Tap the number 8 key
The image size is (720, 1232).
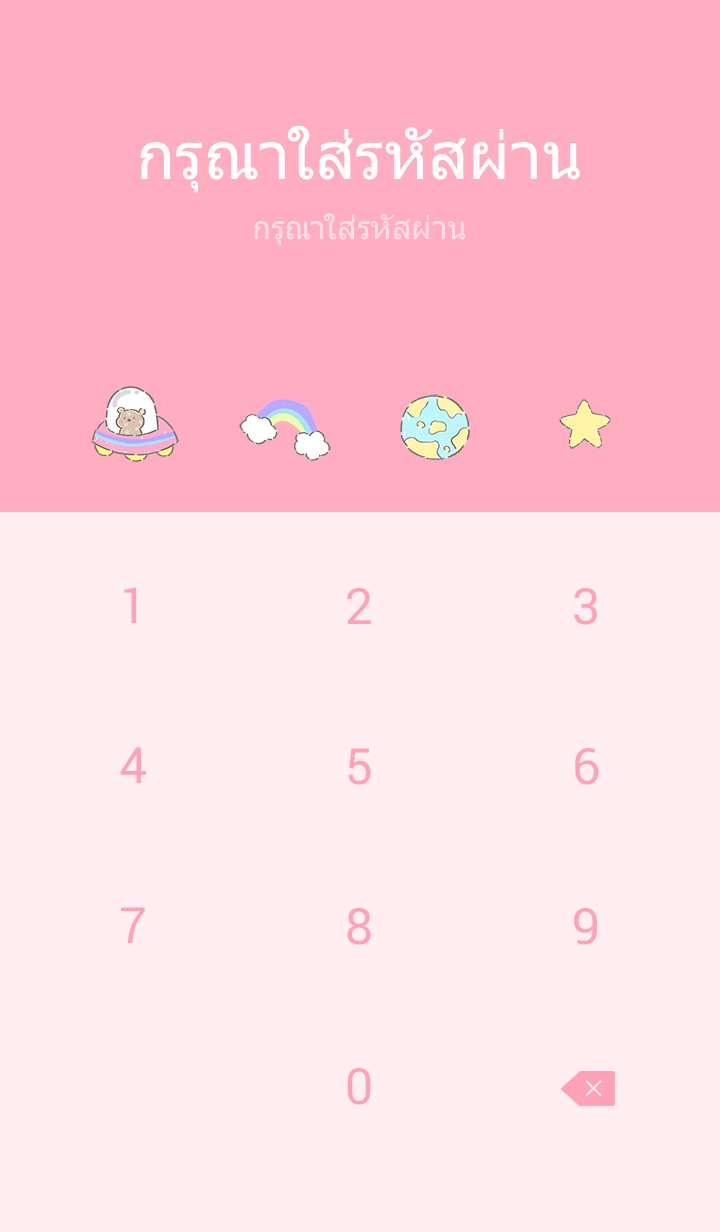359,927
